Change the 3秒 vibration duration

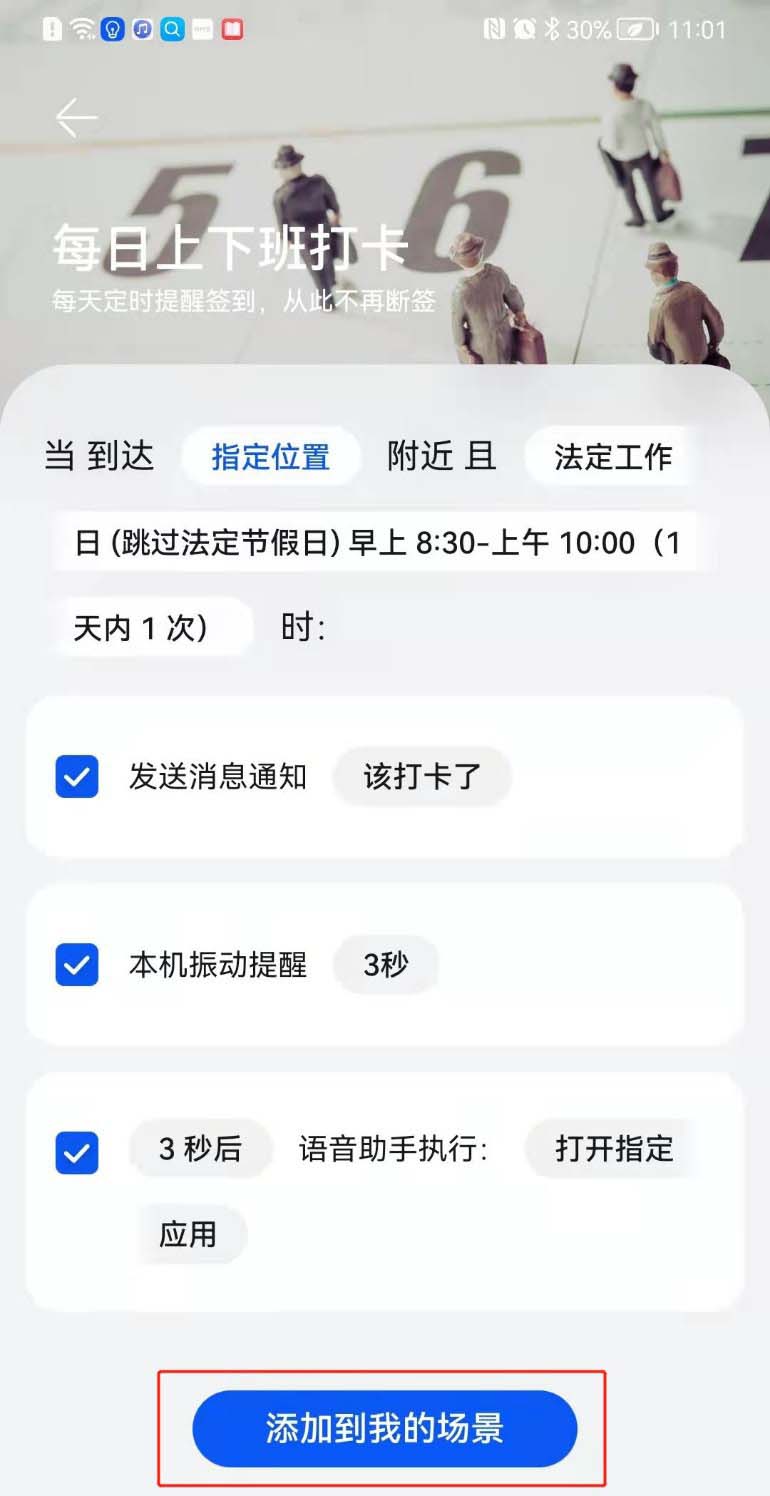point(385,965)
